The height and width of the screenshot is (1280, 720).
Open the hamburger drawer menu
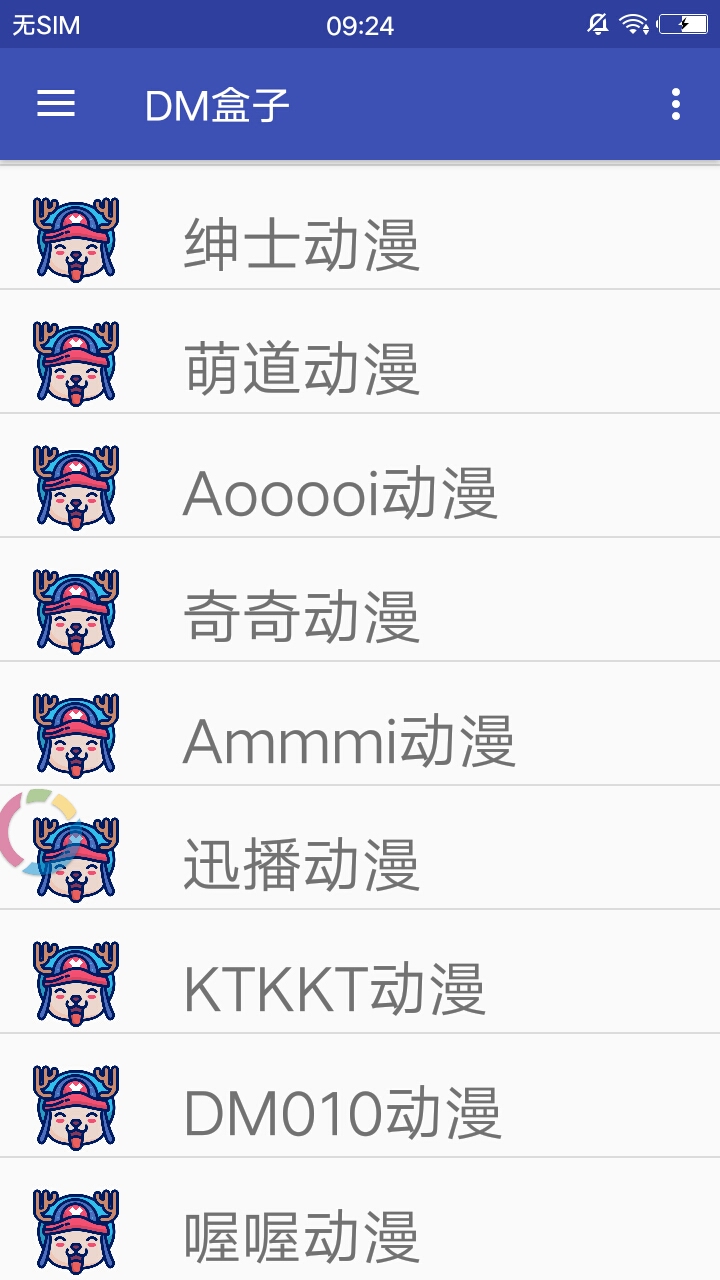(56, 104)
